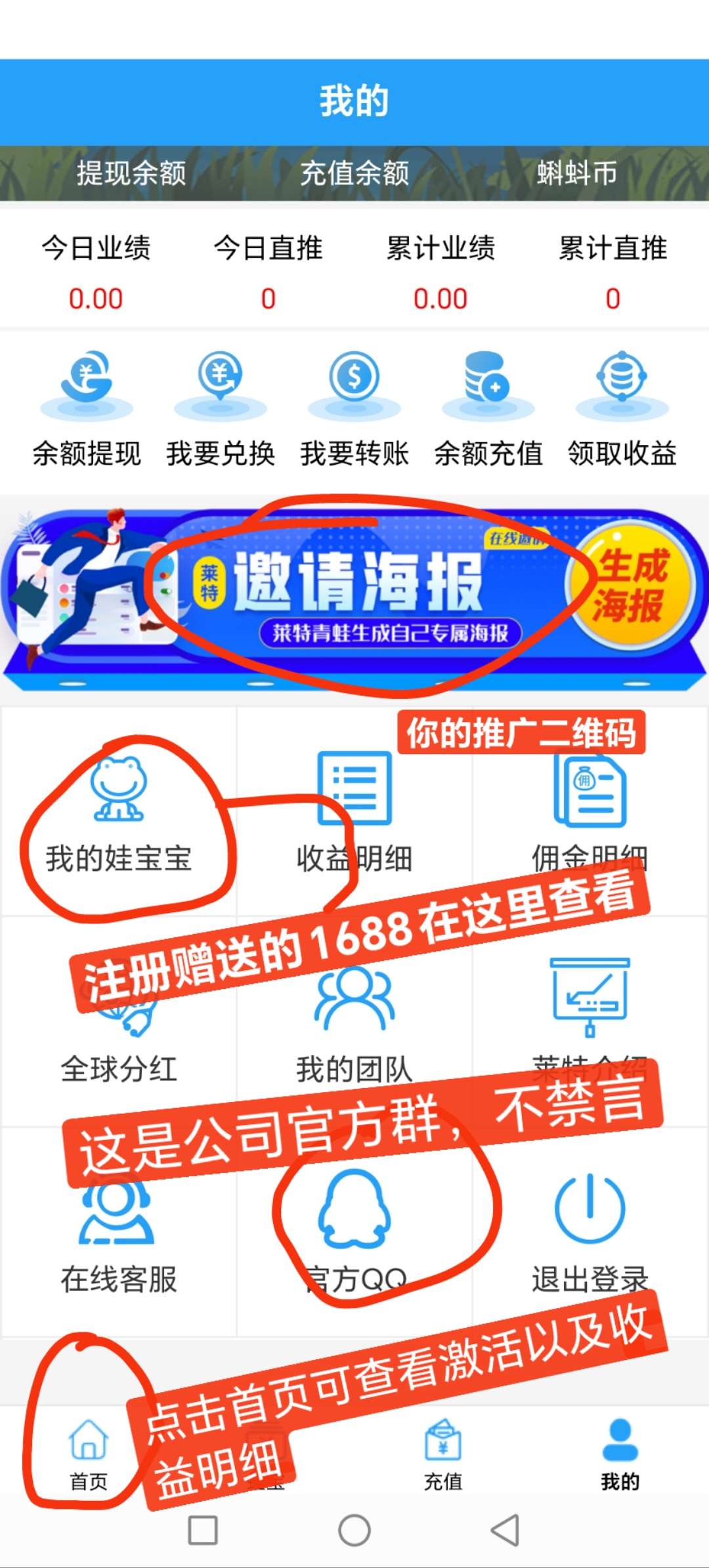
Task: View 我的团队 team page
Action: point(354,1024)
